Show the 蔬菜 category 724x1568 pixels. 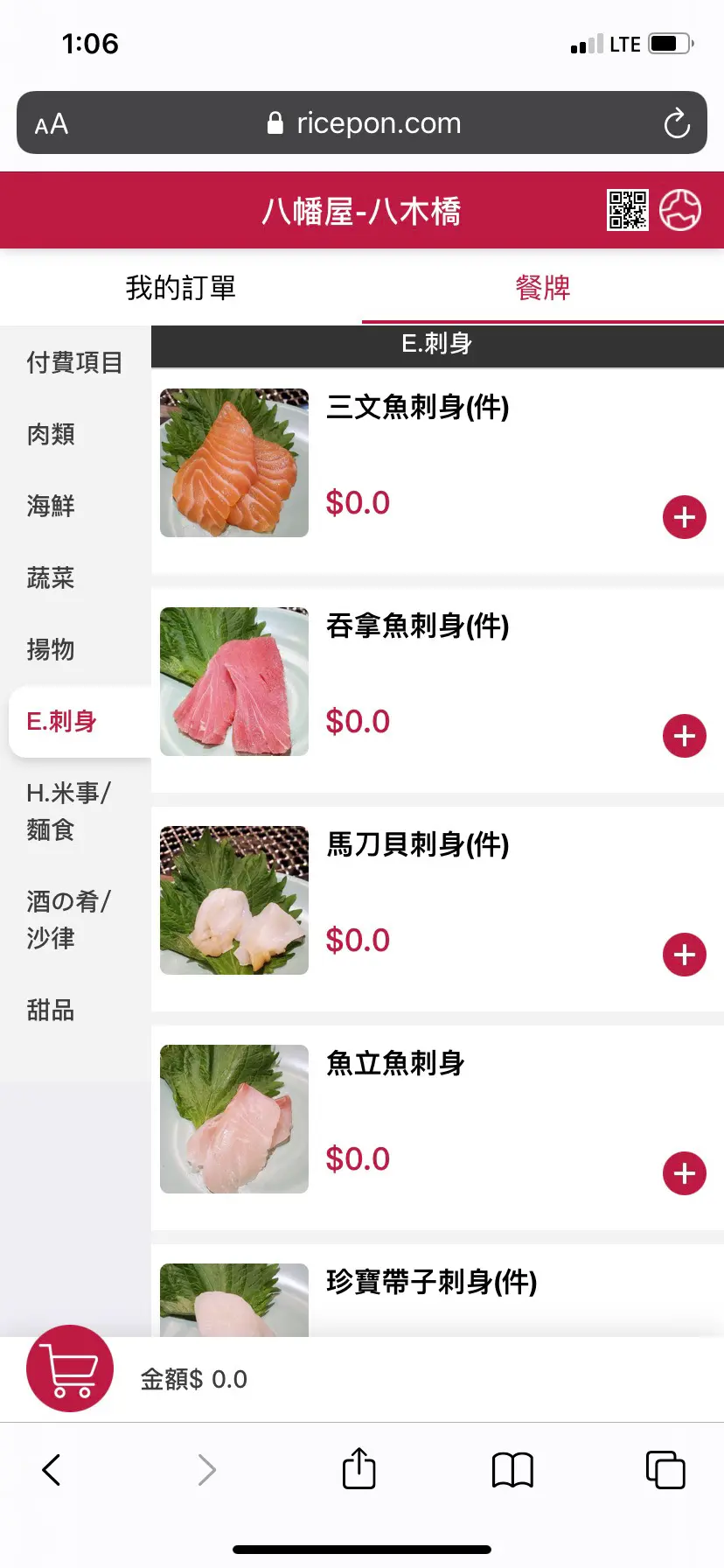[x=51, y=577]
